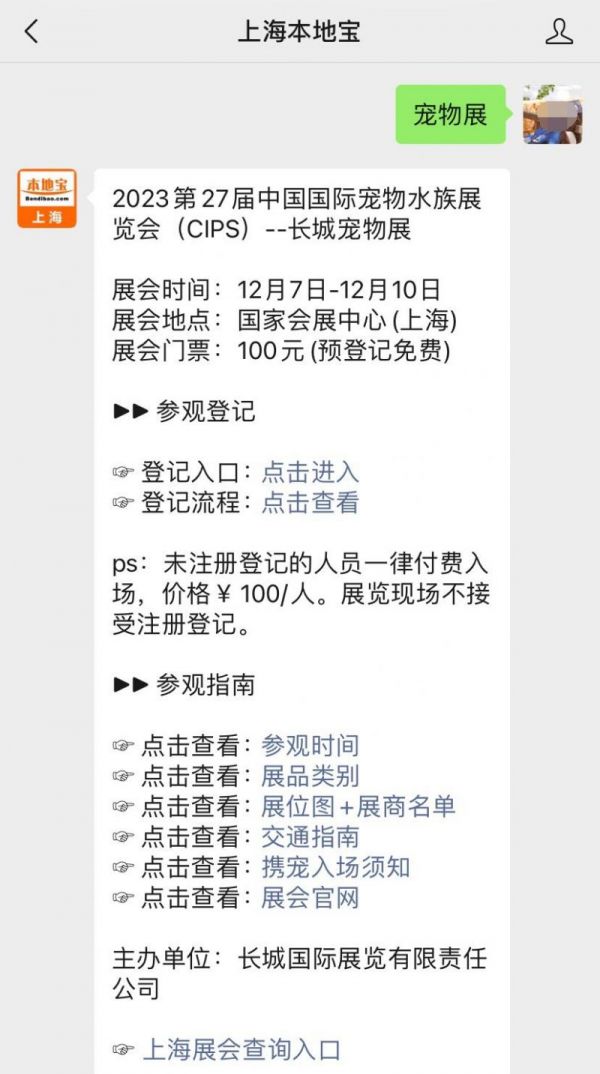
Task: Tap my own avatar beside 宠物展
Action: pos(552,115)
